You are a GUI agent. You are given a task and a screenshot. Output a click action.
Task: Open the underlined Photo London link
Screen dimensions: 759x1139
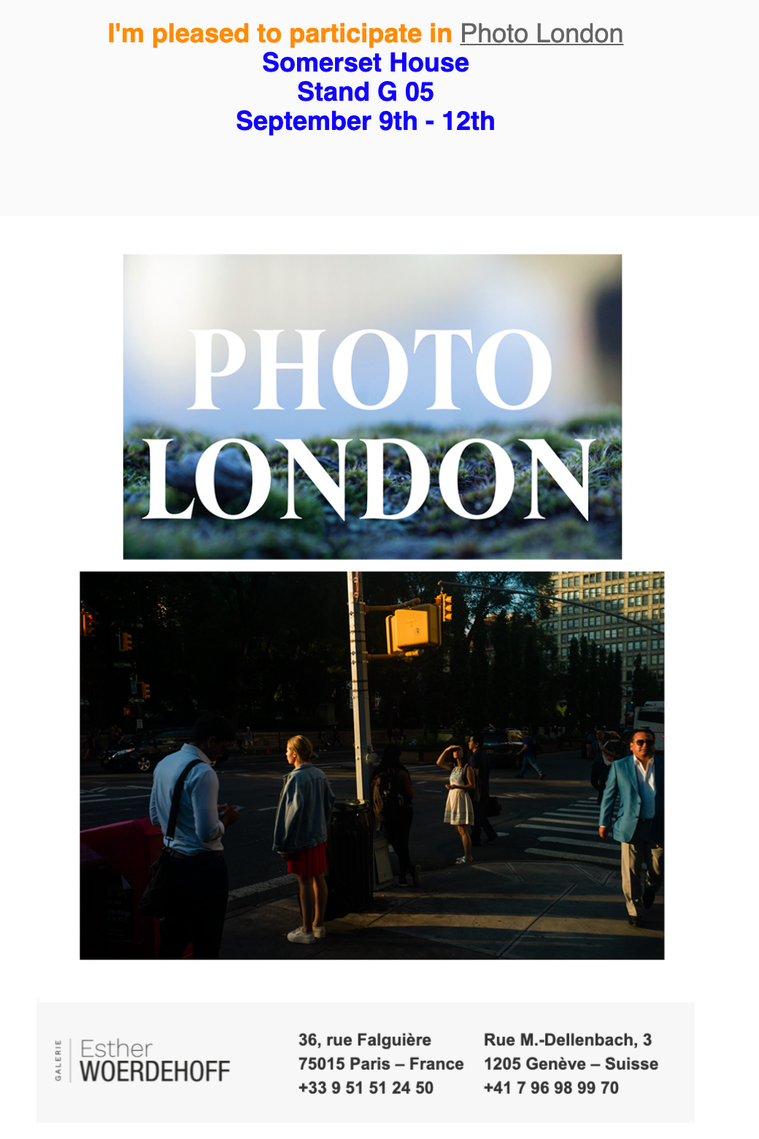pos(541,34)
